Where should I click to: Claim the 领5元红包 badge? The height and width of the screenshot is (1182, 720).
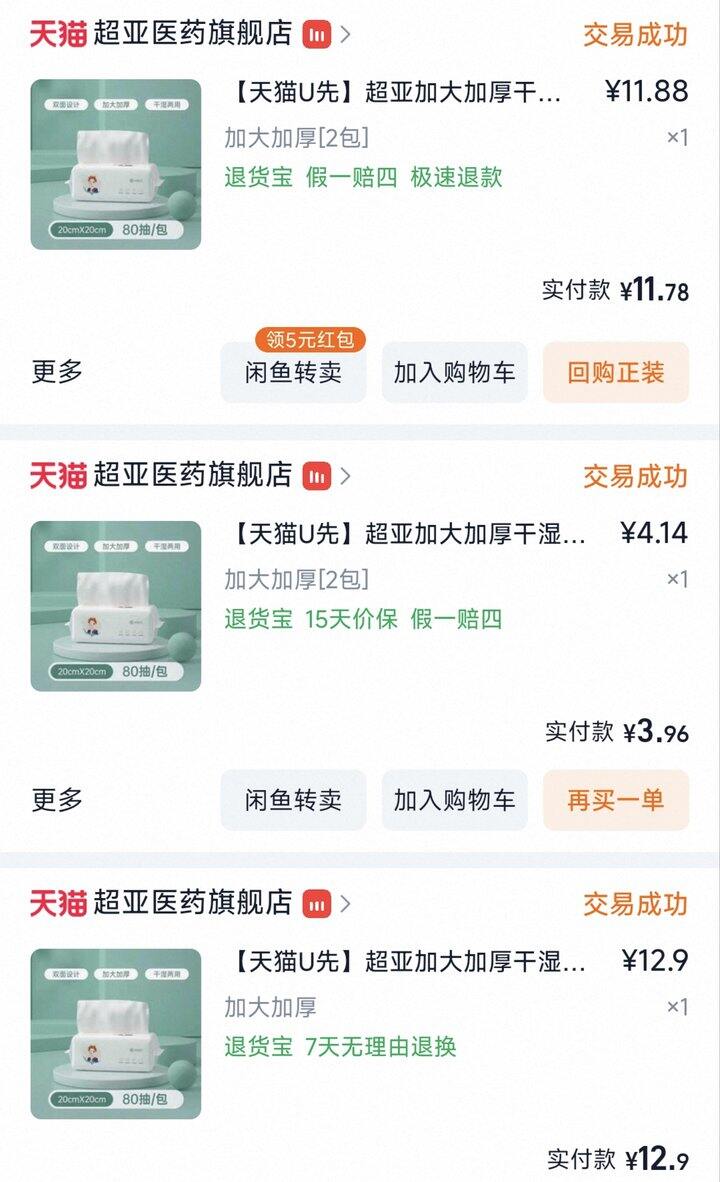(x=310, y=340)
